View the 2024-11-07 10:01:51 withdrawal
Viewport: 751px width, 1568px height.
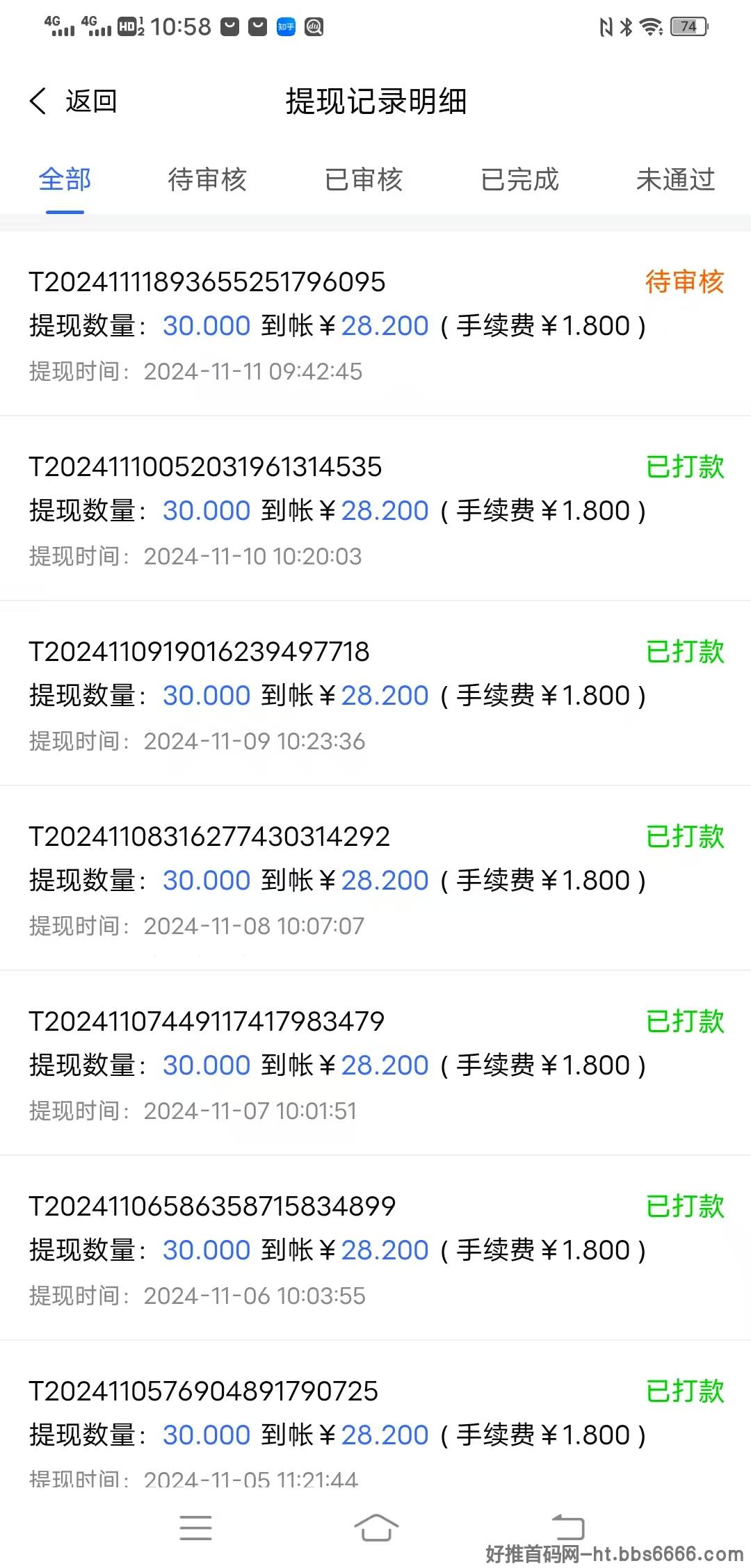(375, 1063)
